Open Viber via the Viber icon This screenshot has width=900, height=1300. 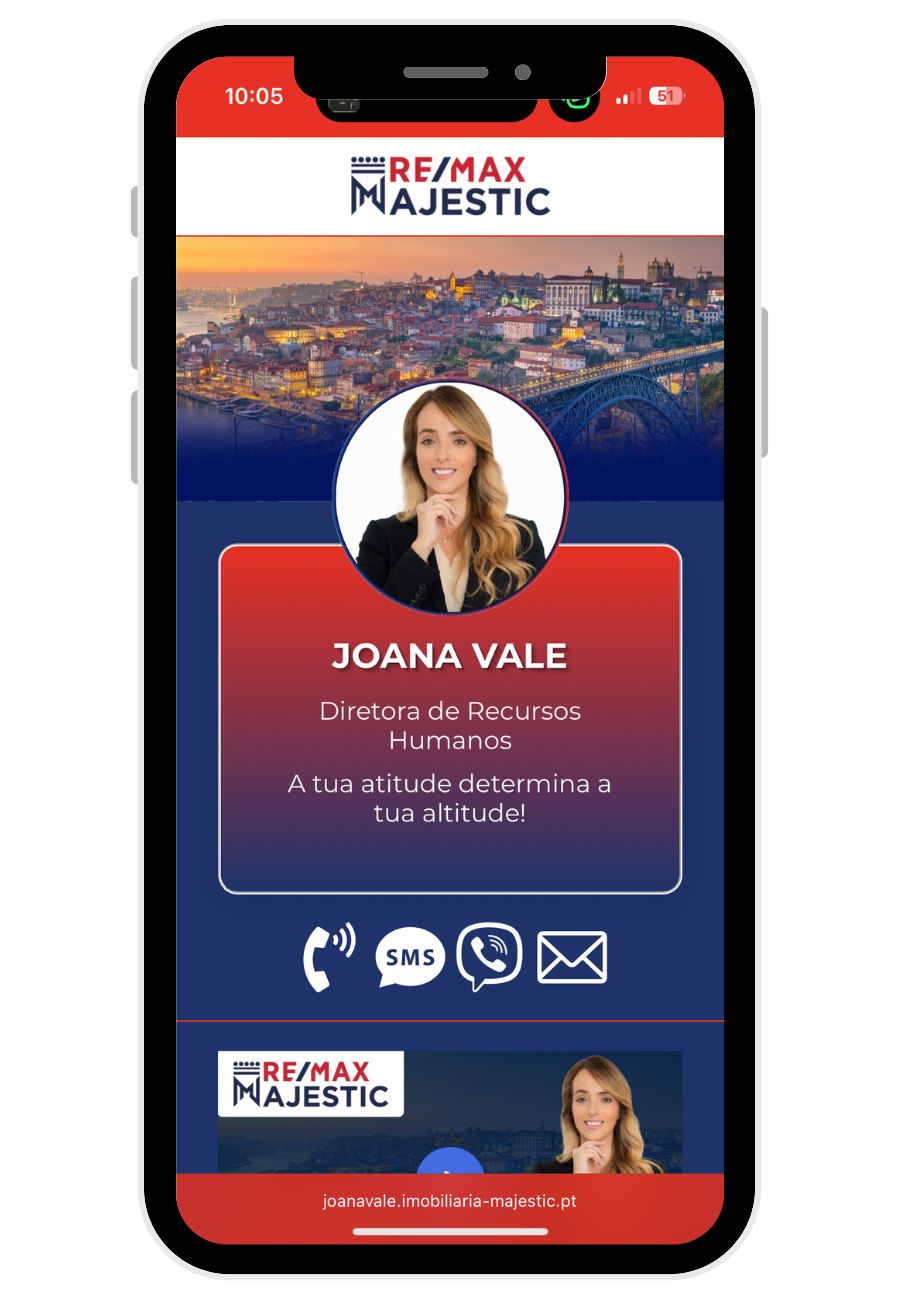[x=487, y=956]
